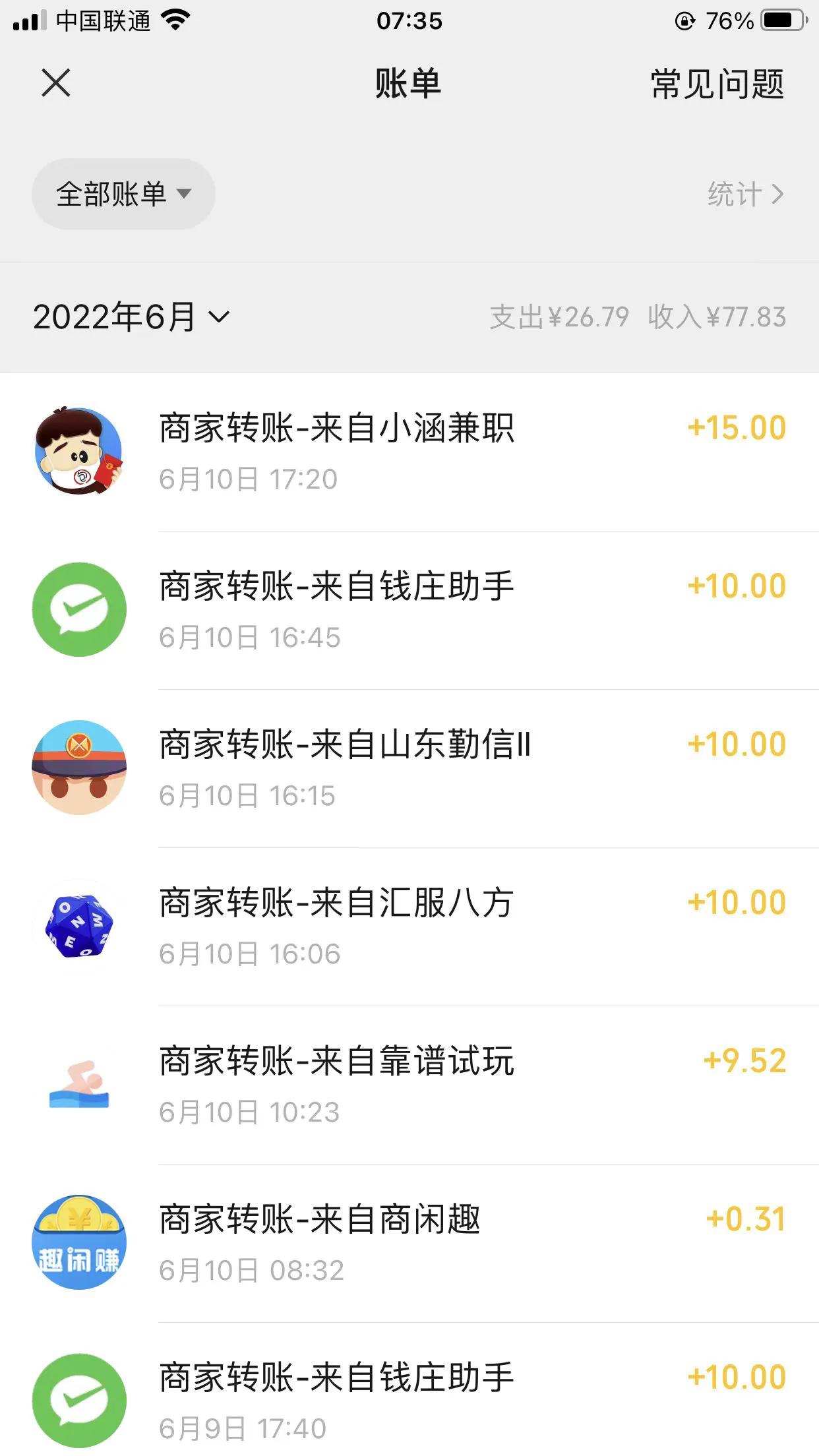Tap the alarm clock status bar icon
Screen dimensions: 819x1456
pos(684,20)
